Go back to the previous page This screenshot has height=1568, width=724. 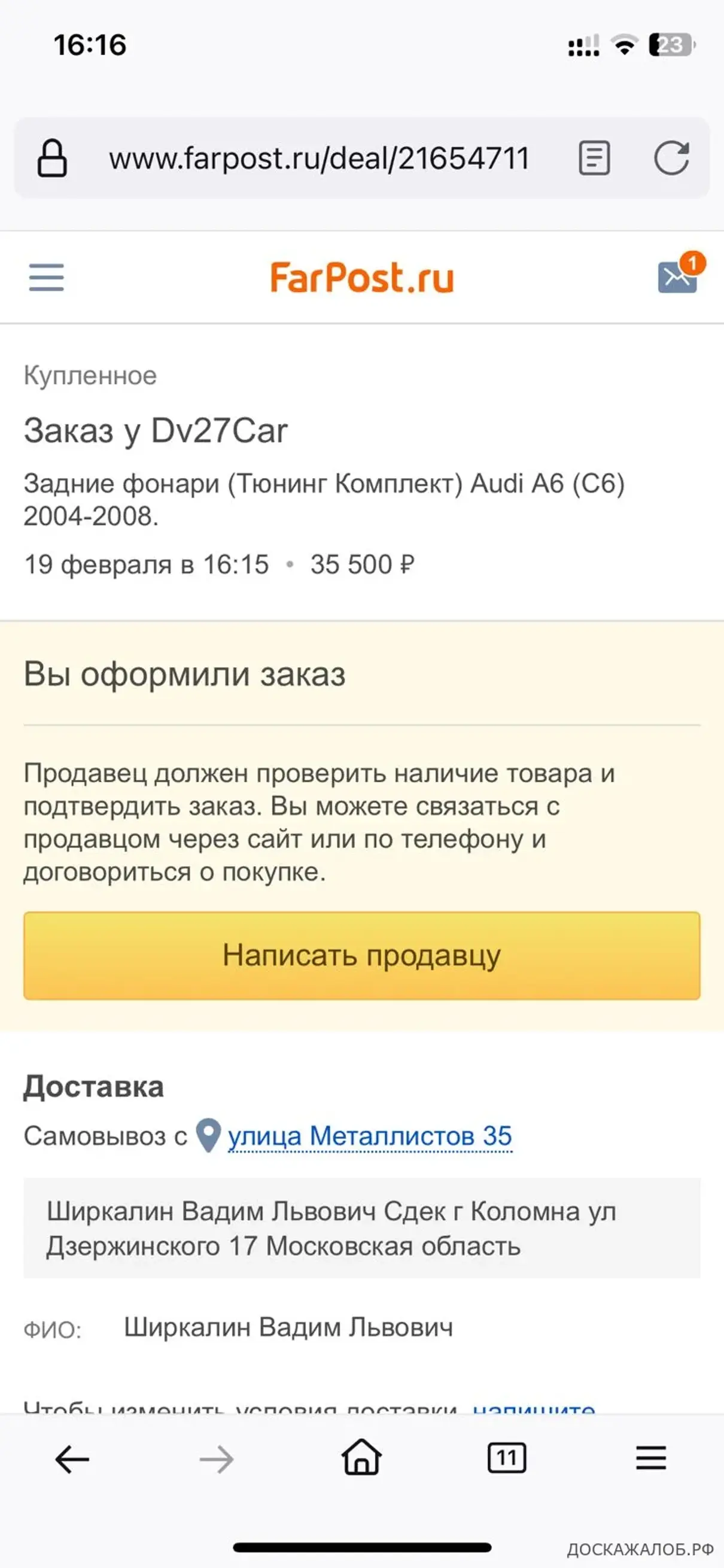(x=72, y=1459)
